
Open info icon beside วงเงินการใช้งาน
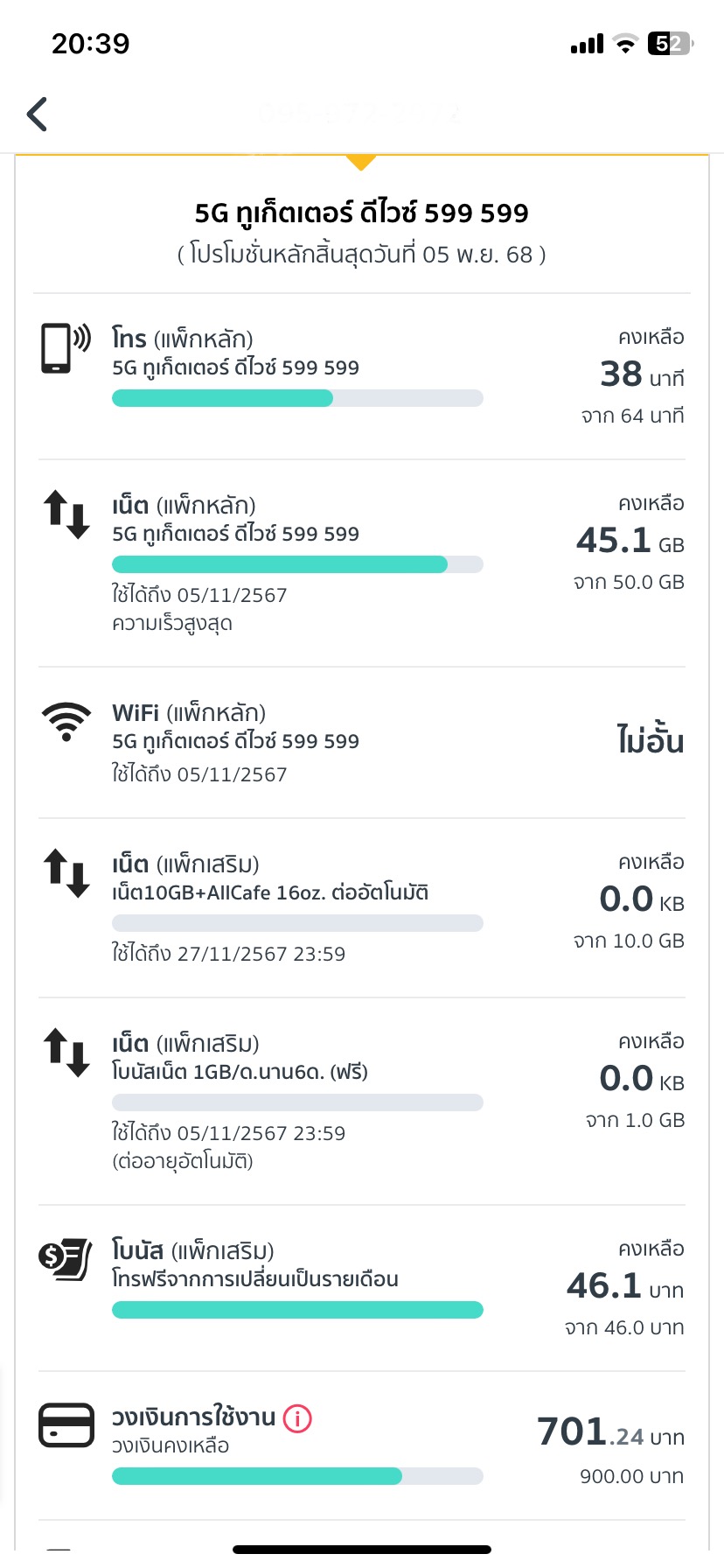297,1417
